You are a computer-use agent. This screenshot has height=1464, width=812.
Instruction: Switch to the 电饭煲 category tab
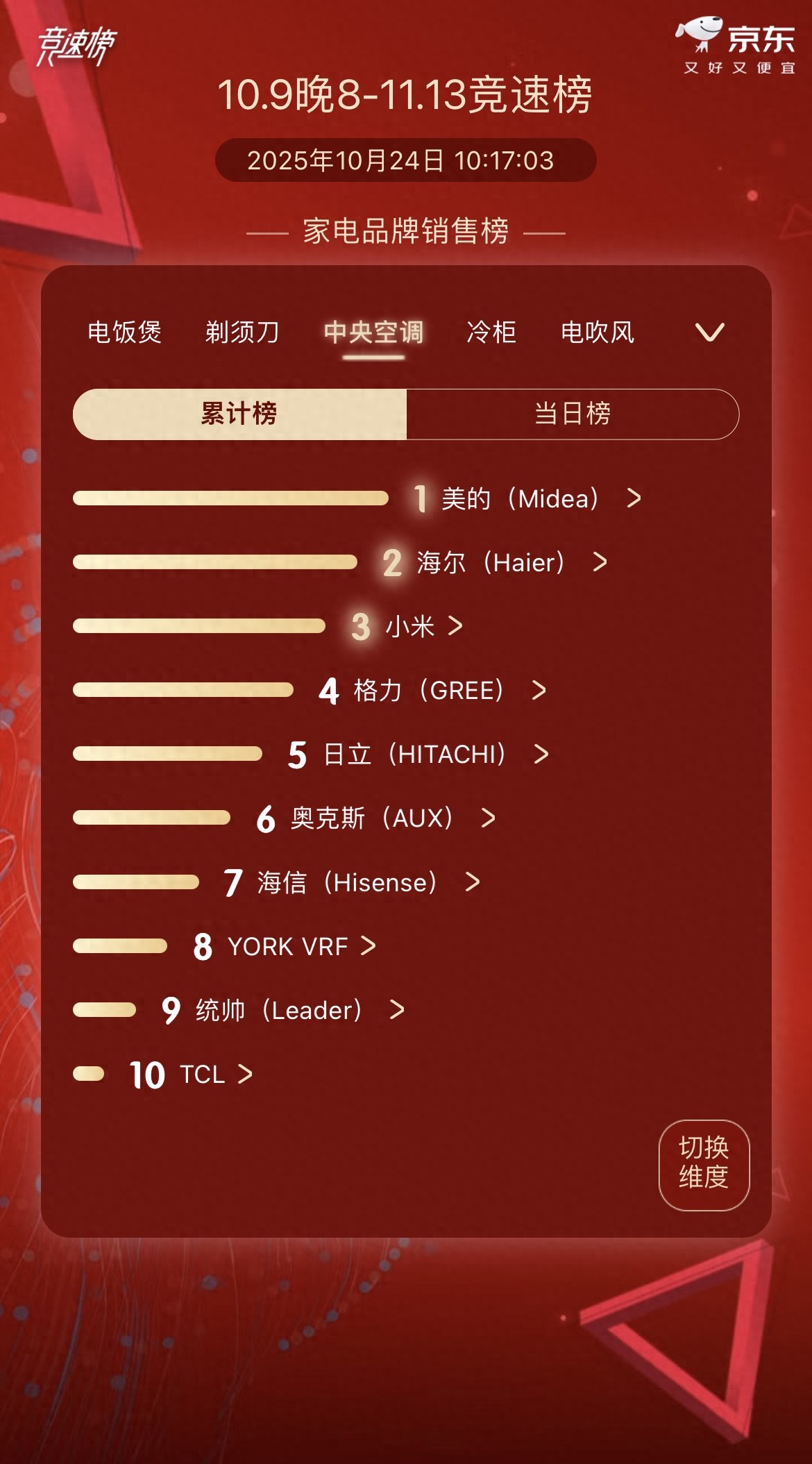coord(124,332)
